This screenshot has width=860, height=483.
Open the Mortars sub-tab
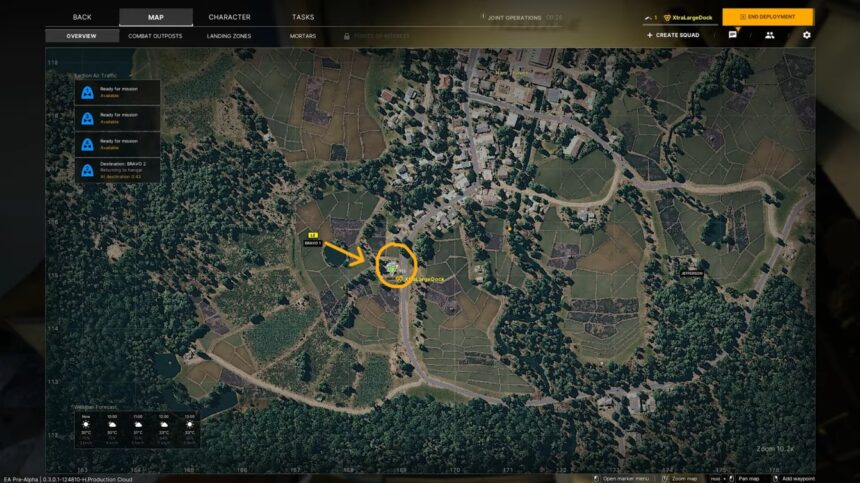coord(302,36)
